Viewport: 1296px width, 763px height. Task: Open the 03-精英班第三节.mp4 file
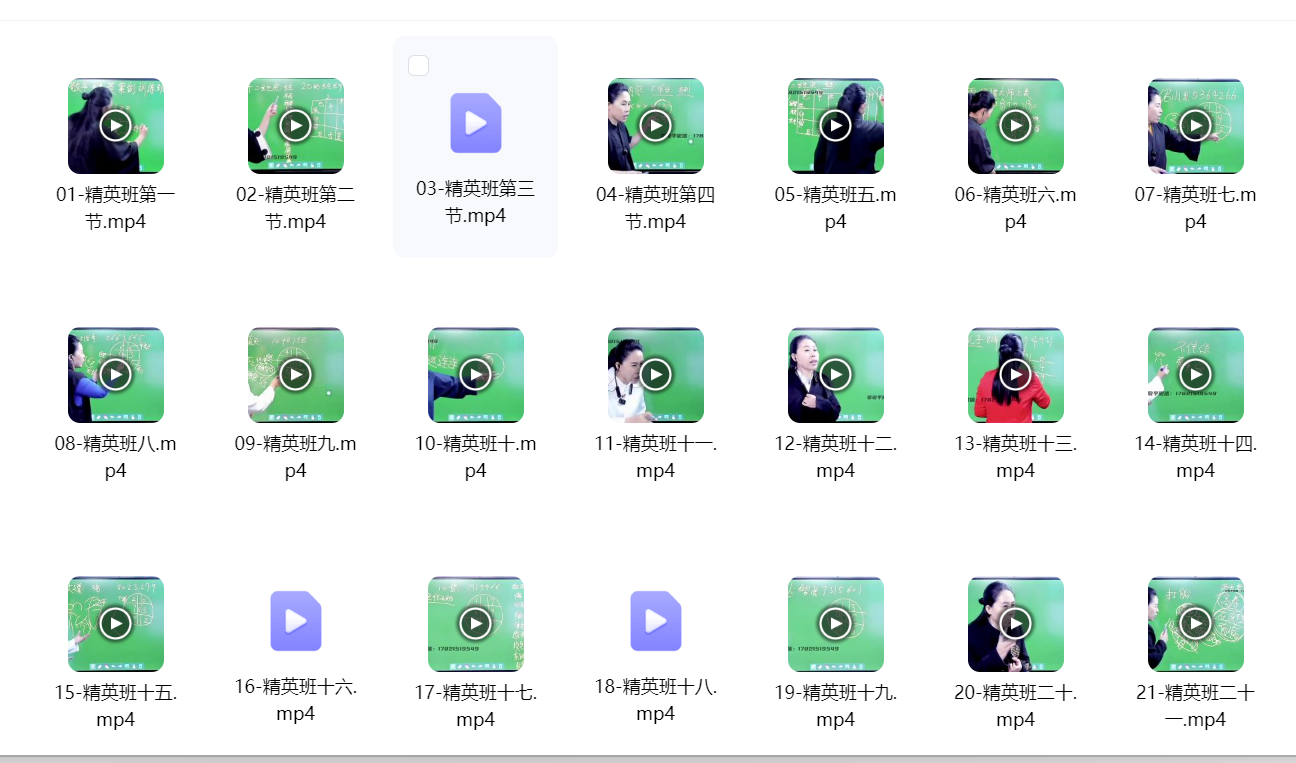(476, 123)
